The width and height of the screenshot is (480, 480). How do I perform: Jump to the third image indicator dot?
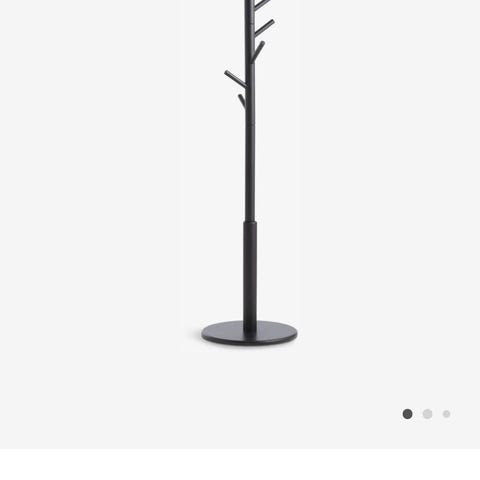(x=446, y=414)
